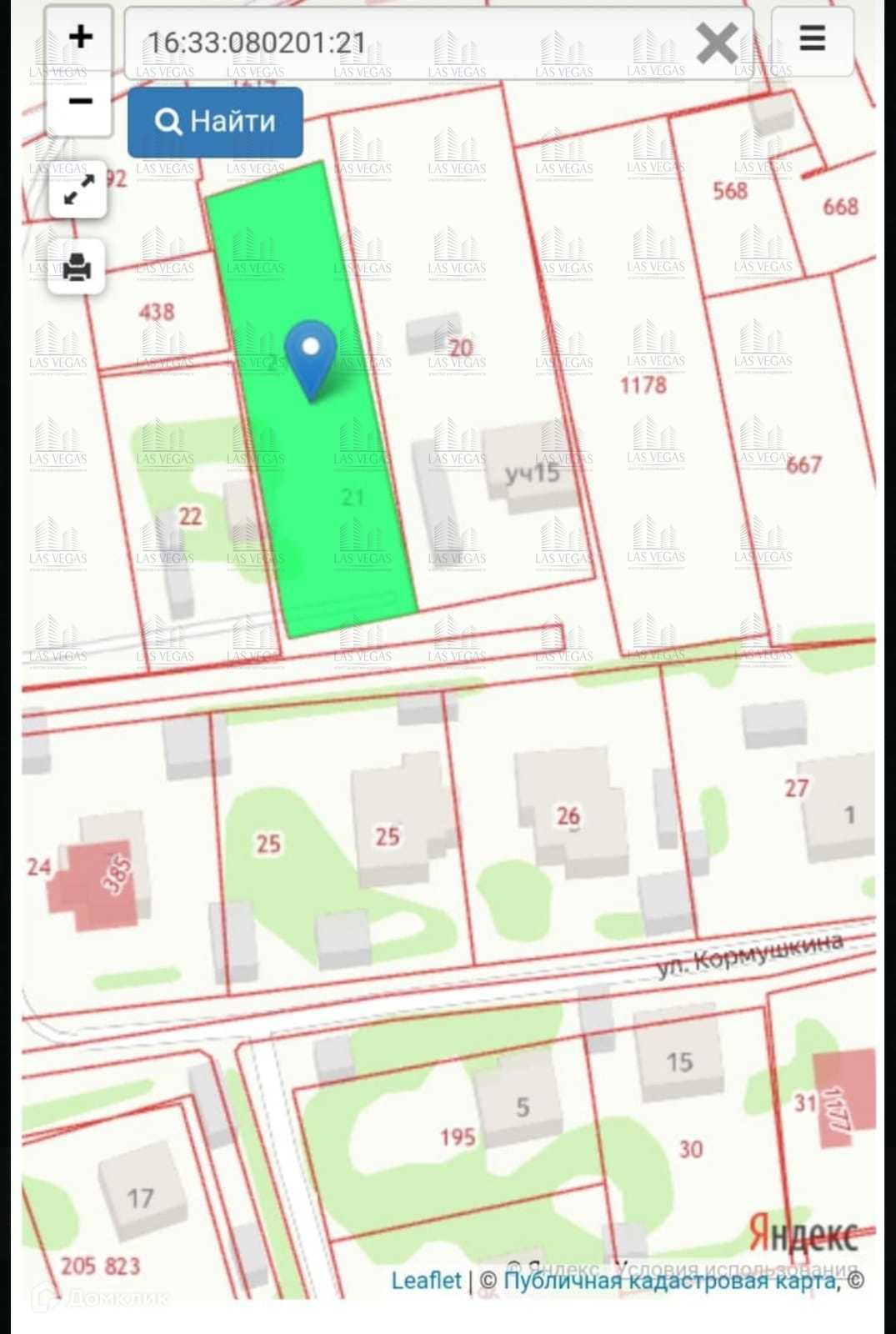Open the hamburger menu
Image resolution: width=896 pixels, height=1334 pixels.
point(812,39)
